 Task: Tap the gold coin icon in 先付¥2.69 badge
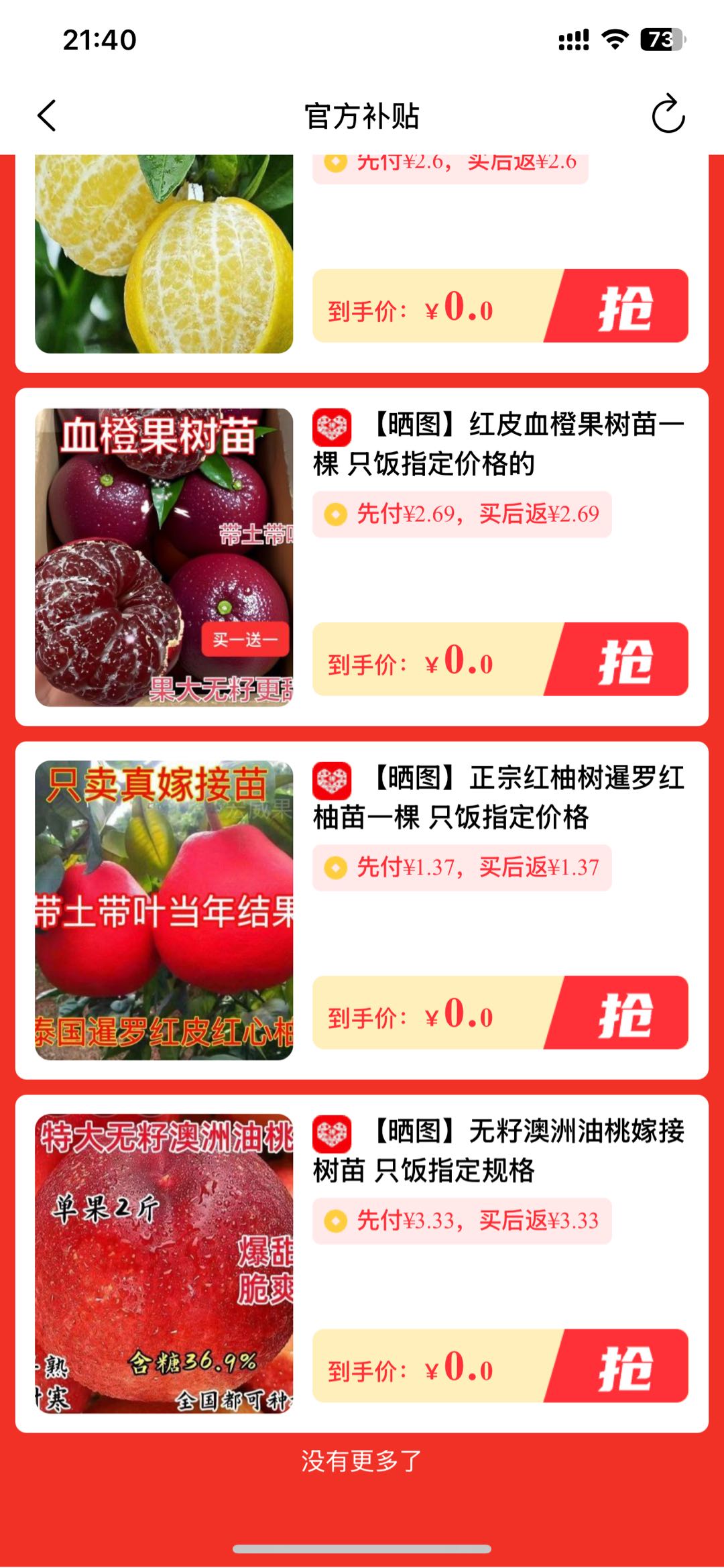[x=334, y=514]
